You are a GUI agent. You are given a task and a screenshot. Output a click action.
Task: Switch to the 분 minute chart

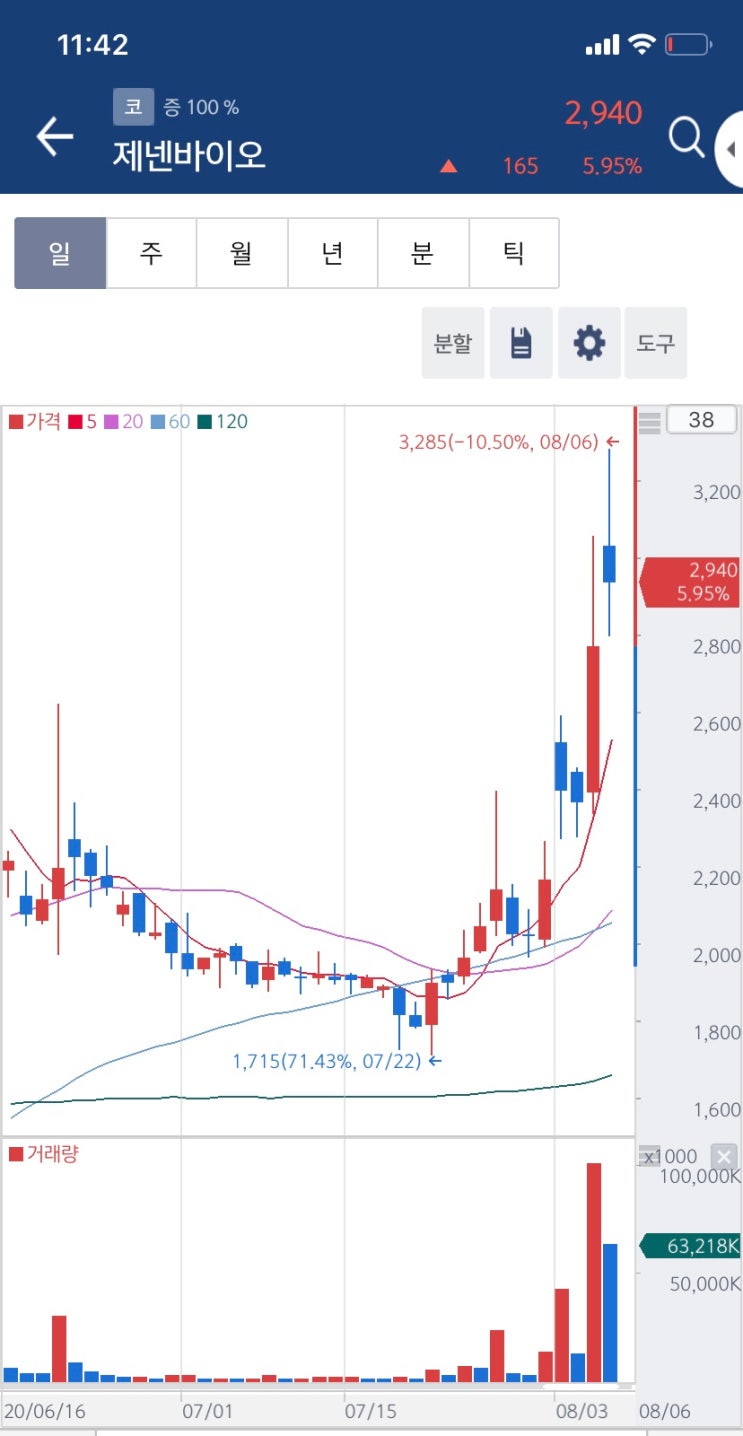click(x=423, y=253)
